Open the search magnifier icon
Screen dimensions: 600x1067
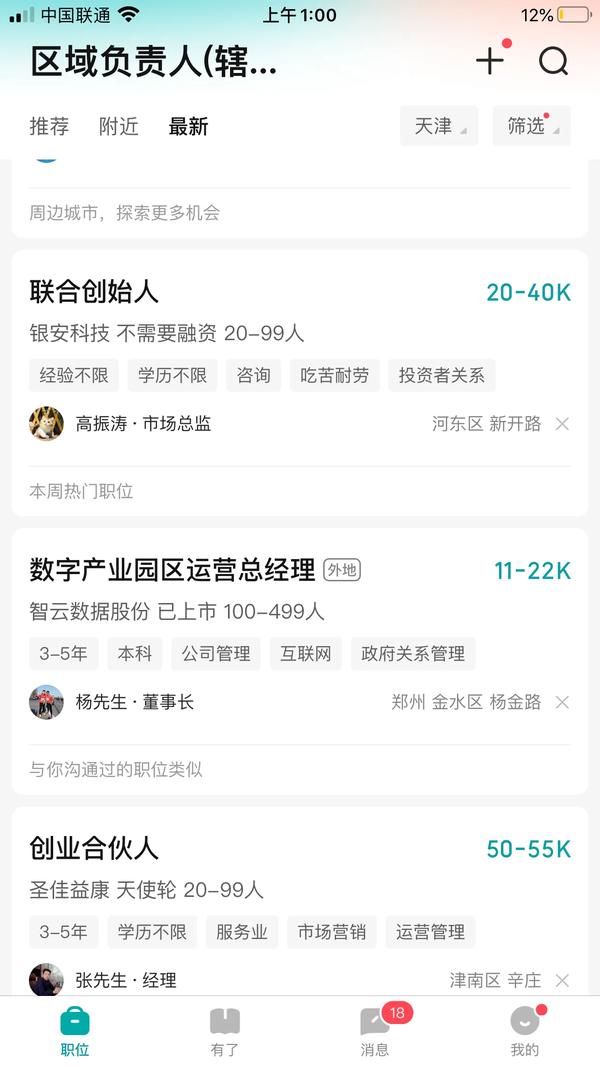(x=553, y=62)
